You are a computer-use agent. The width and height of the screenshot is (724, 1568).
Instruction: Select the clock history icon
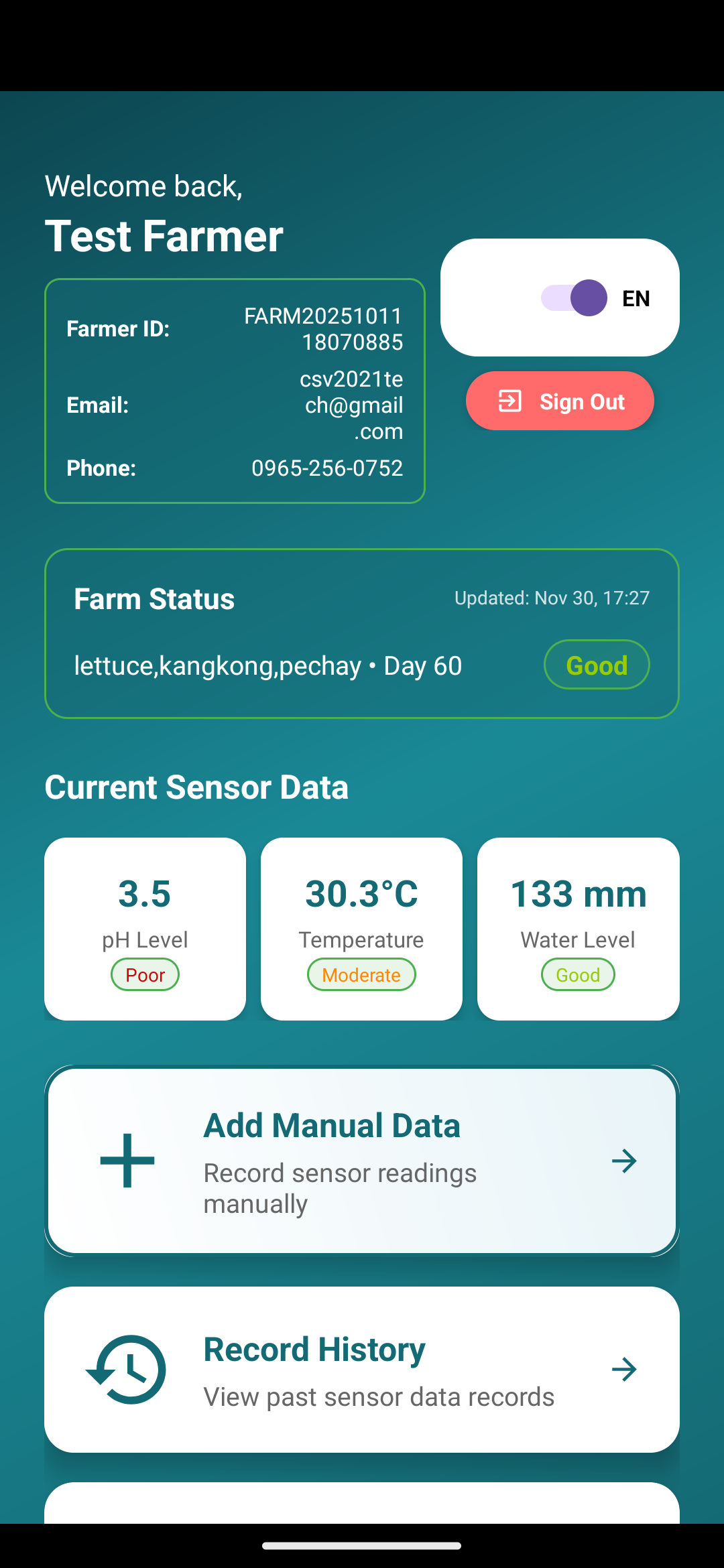(x=127, y=1368)
